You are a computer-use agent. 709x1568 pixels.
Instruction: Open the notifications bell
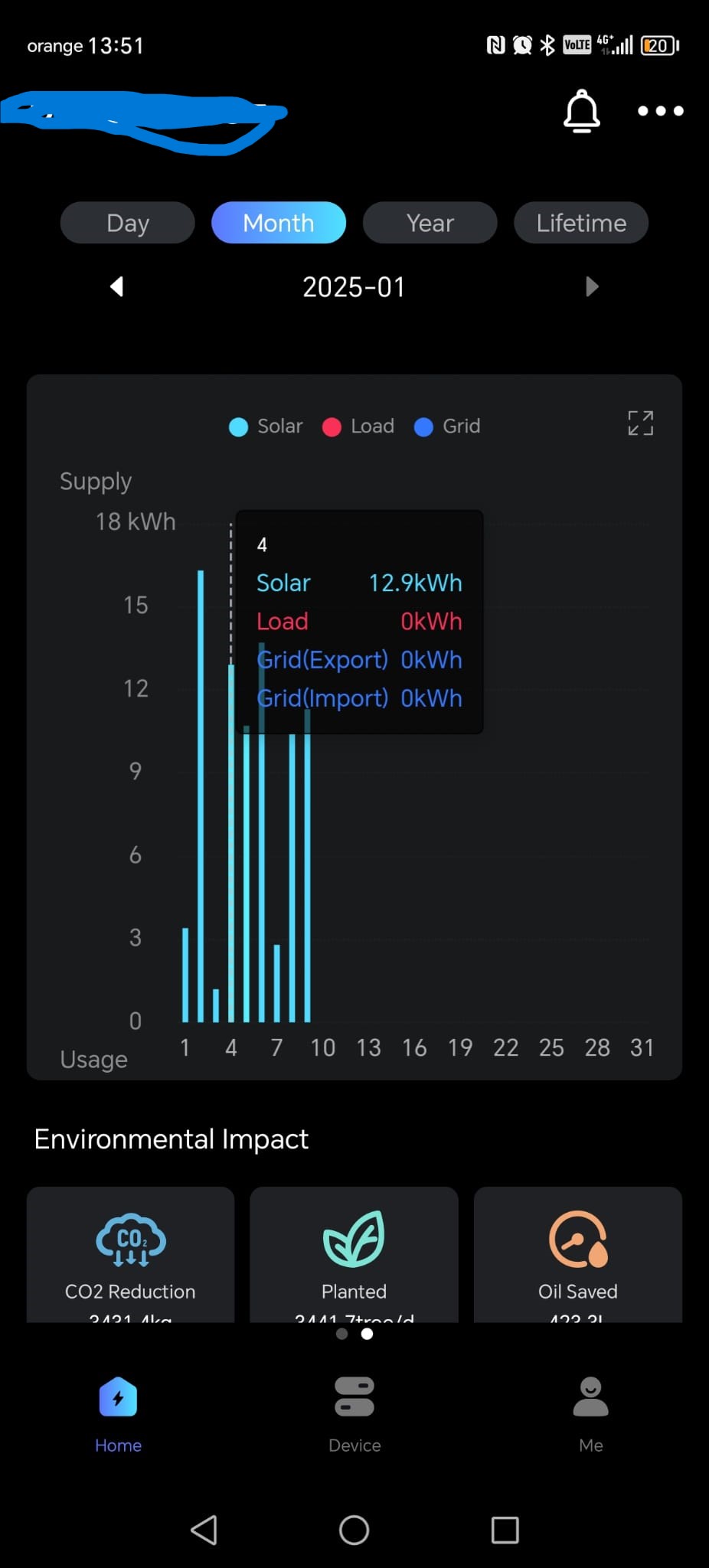(582, 112)
